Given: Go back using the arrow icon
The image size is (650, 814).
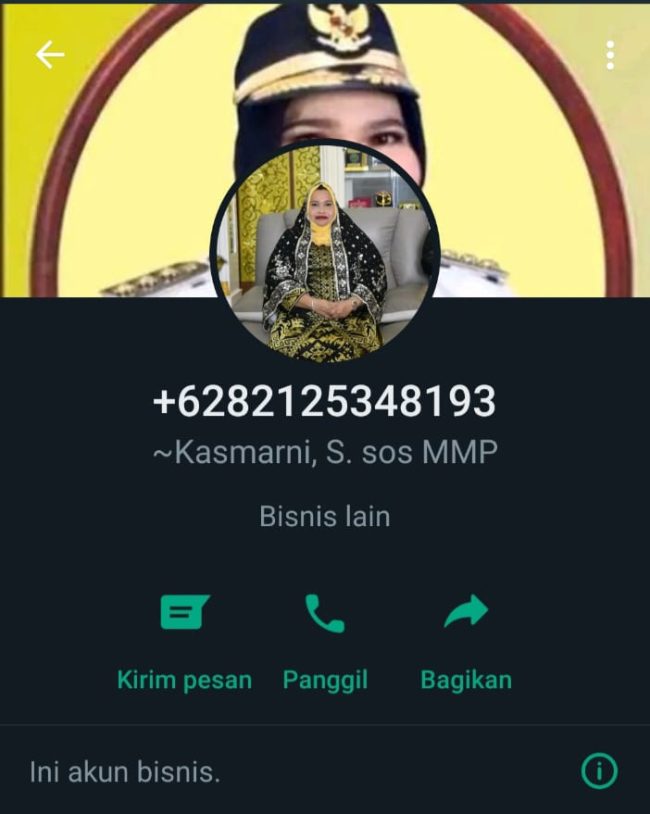Looking at the screenshot, I should pyautogui.click(x=49, y=55).
